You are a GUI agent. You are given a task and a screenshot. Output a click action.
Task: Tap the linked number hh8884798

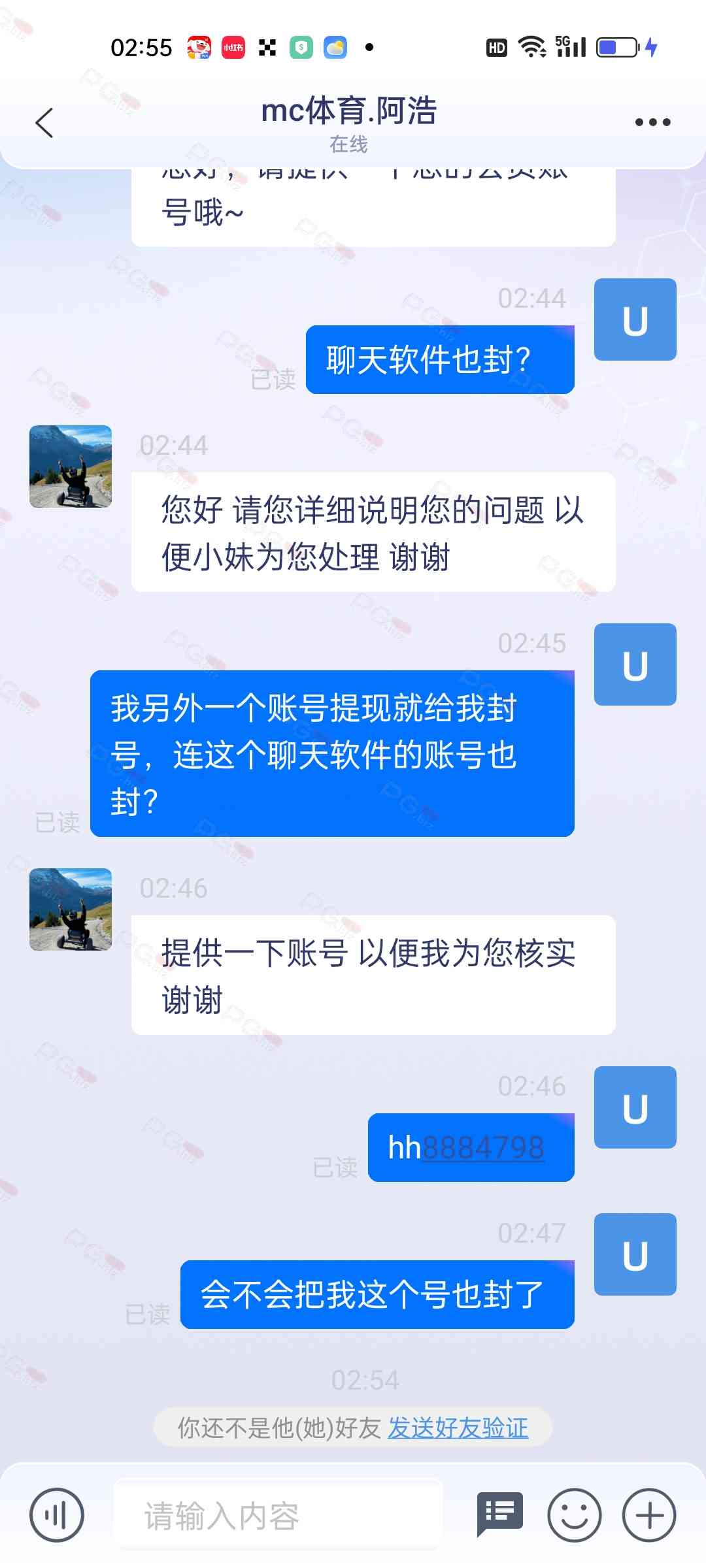(x=483, y=1148)
